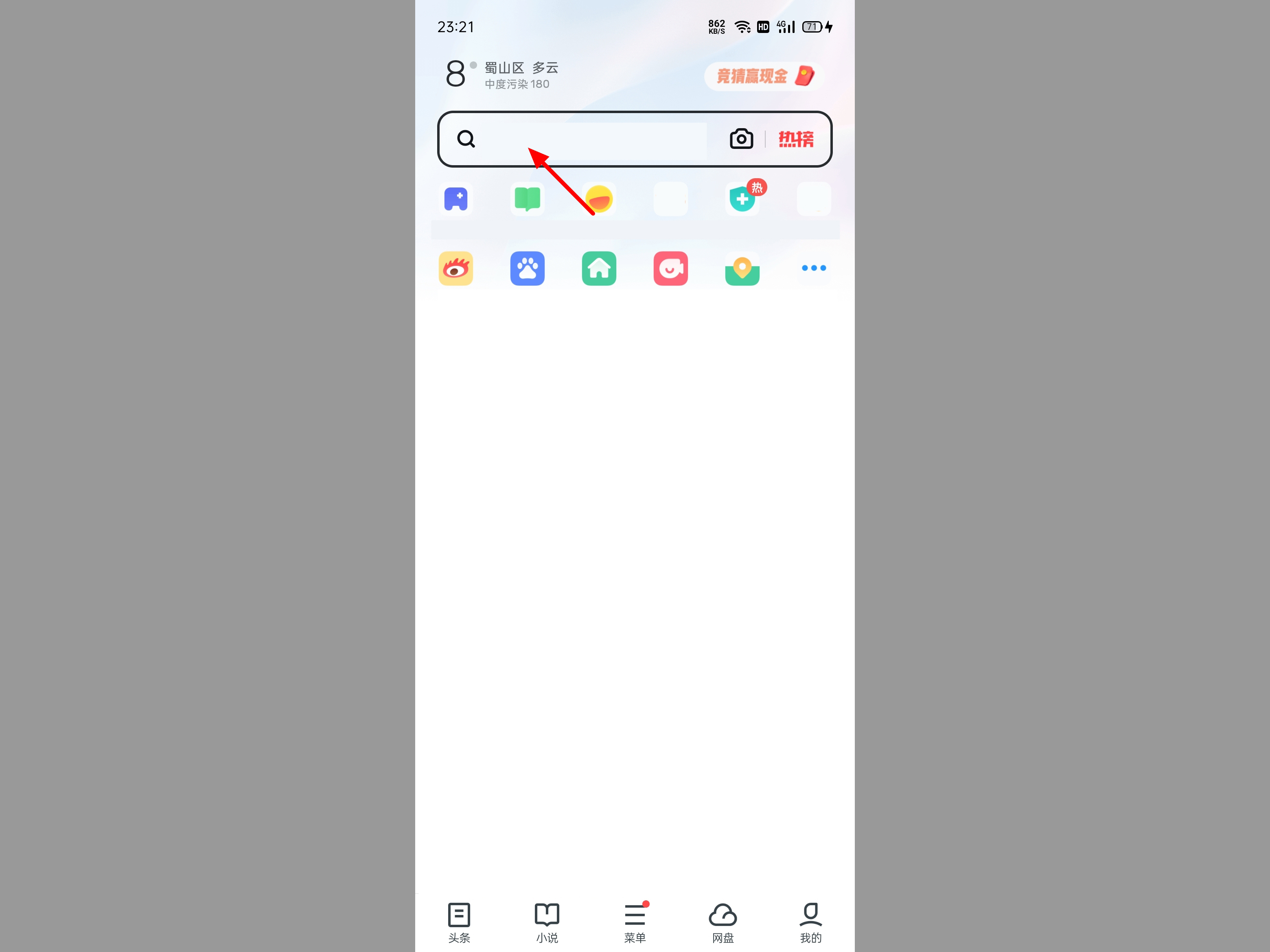Switch to the 网盘 tab
This screenshot has width=1270, height=952.
[x=723, y=922]
